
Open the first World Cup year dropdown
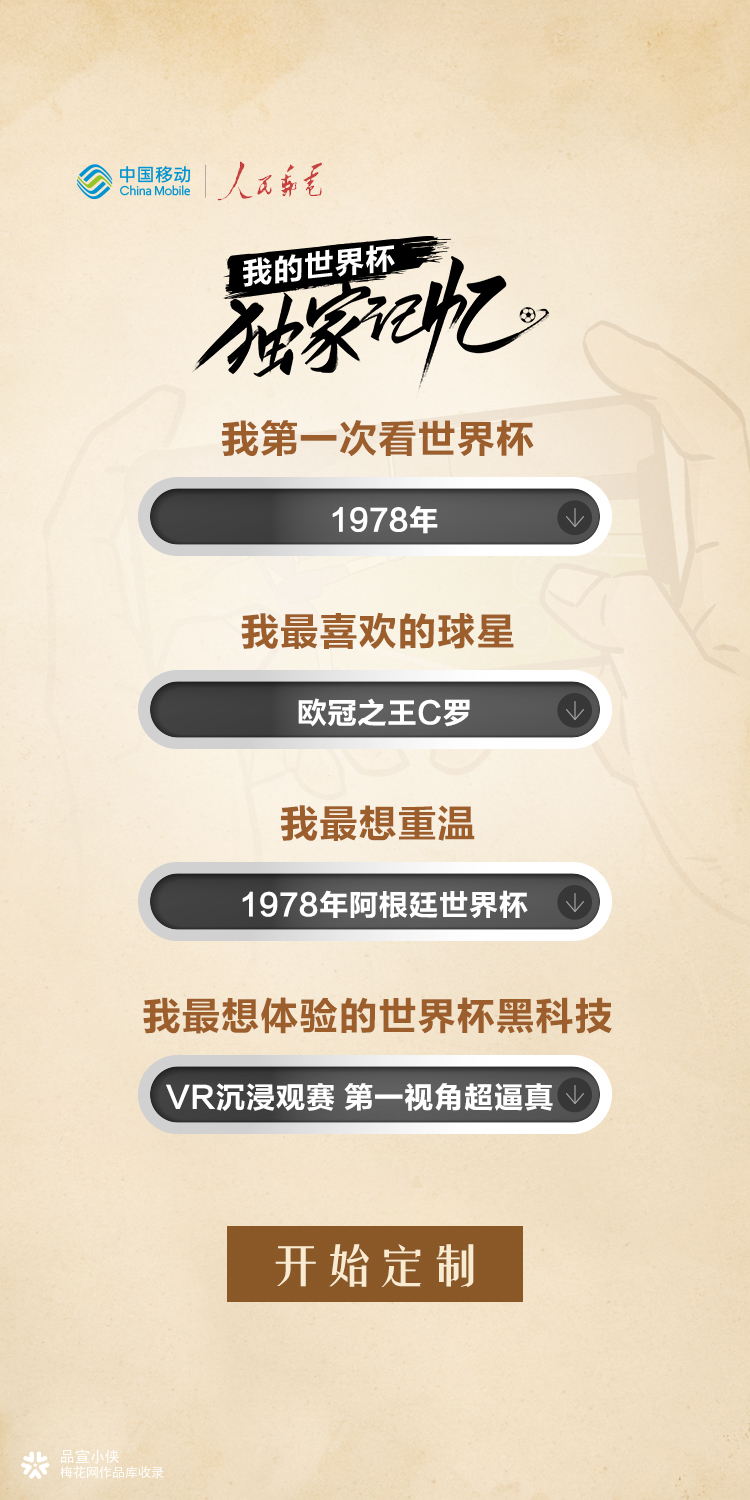click(375, 518)
